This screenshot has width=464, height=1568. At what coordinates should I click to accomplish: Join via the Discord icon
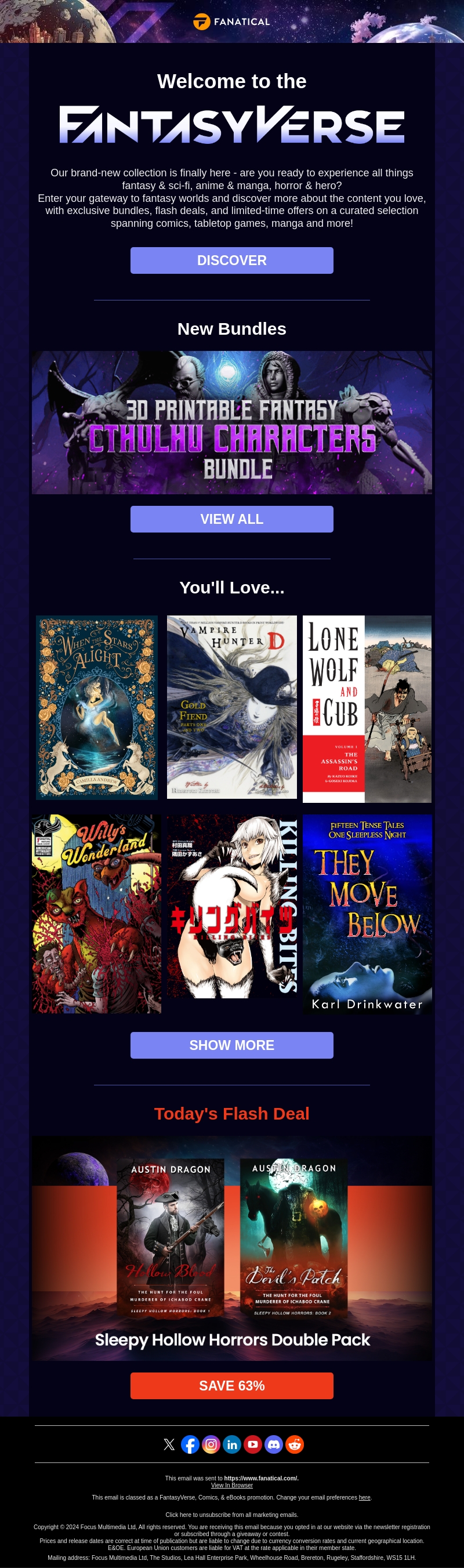(x=274, y=1444)
